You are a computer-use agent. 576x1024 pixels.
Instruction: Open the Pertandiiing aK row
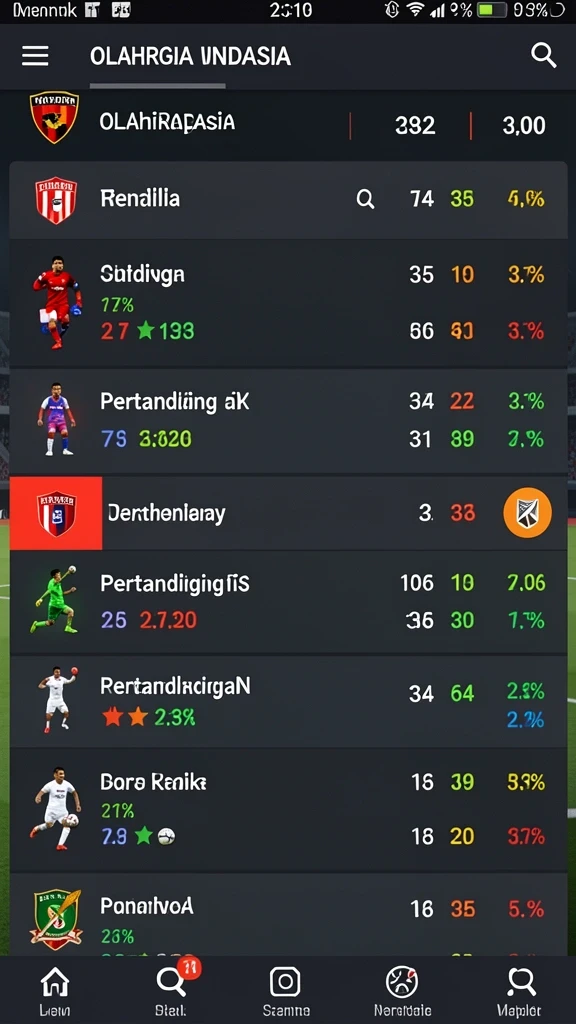[x=288, y=421]
